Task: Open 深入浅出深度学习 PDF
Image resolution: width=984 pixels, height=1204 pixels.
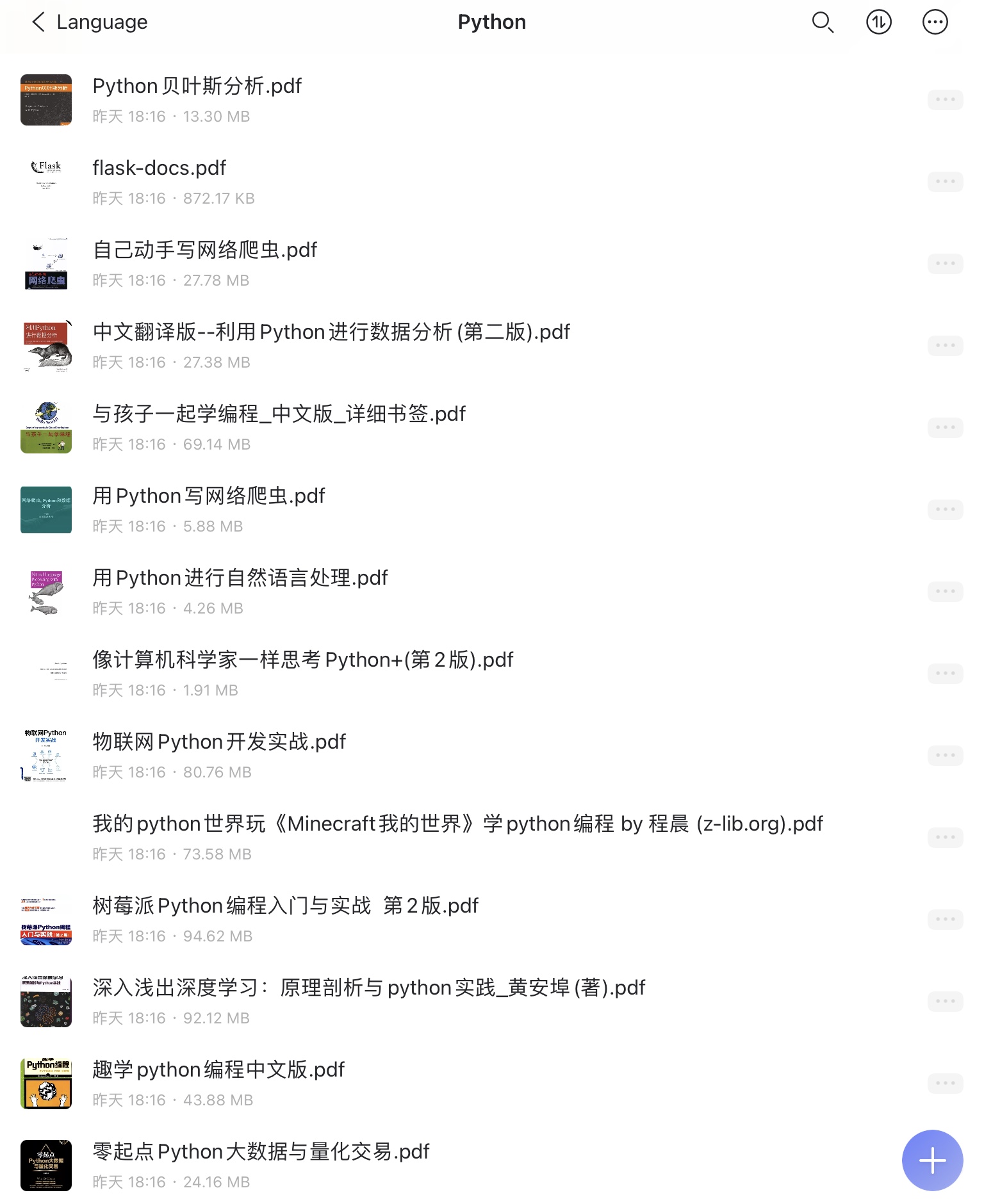Action: (368, 988)
